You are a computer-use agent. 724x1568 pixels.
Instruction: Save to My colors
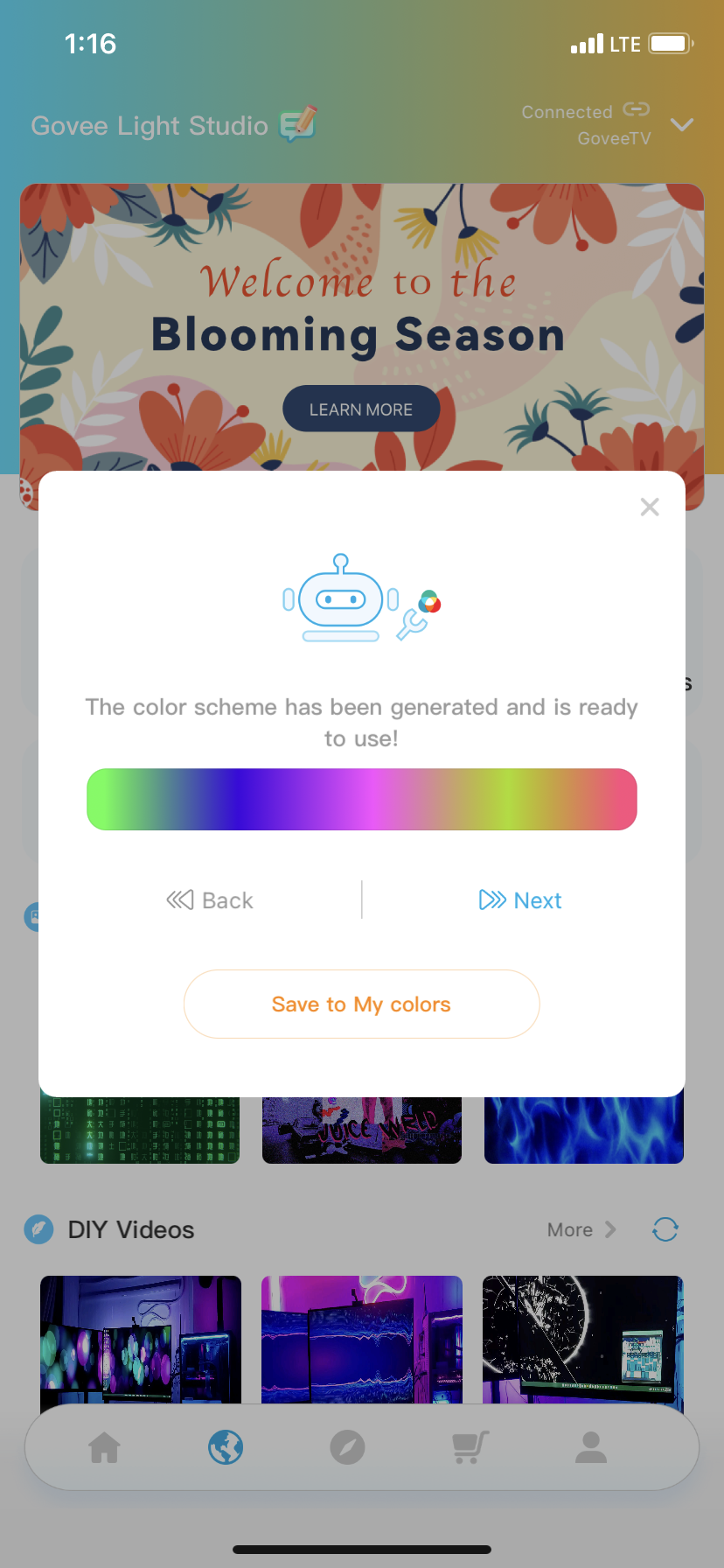pyautogui.click(x=361, y=1004)
